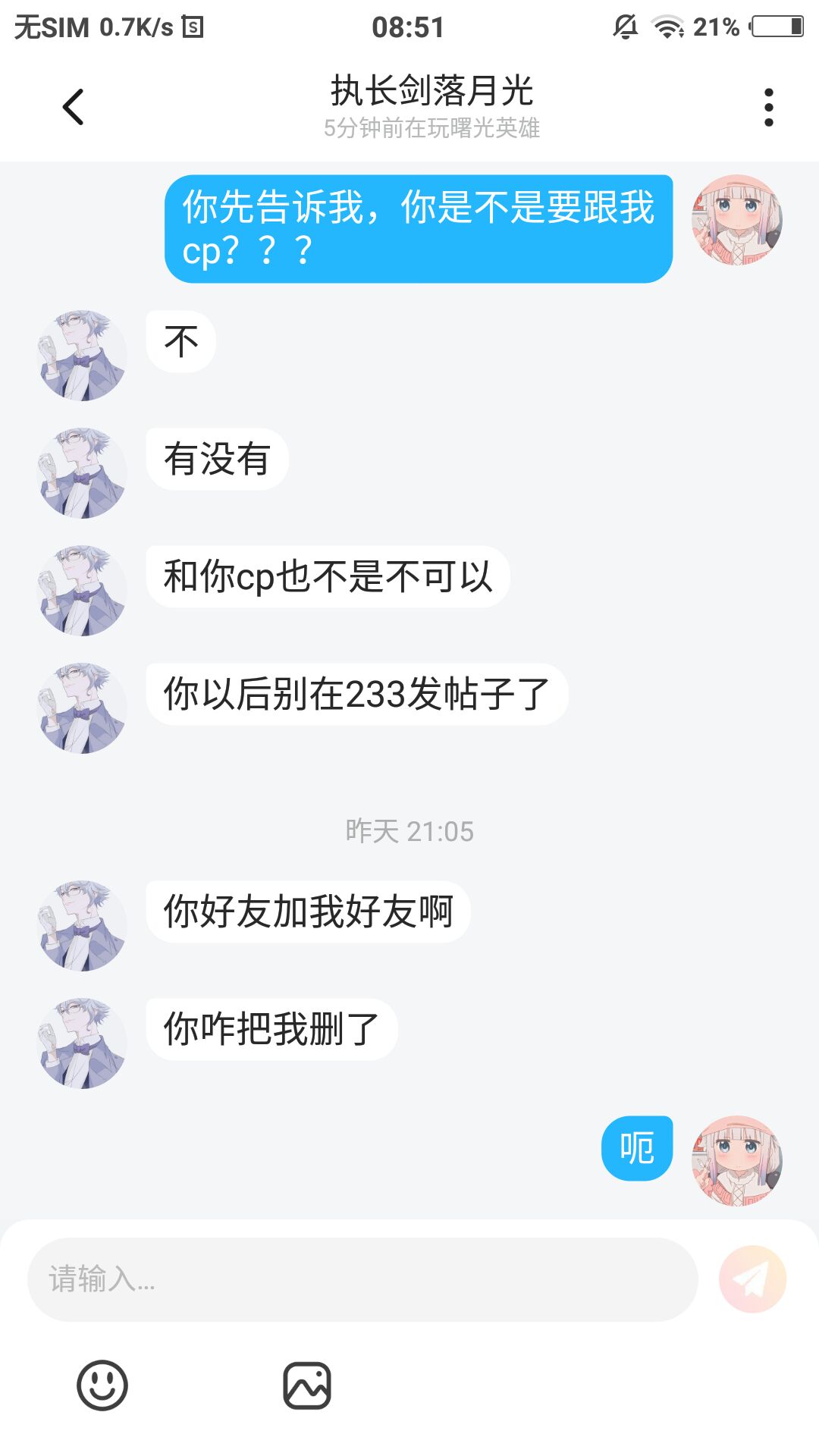Open the three-dot overflow menu

(x=768, y=107)
